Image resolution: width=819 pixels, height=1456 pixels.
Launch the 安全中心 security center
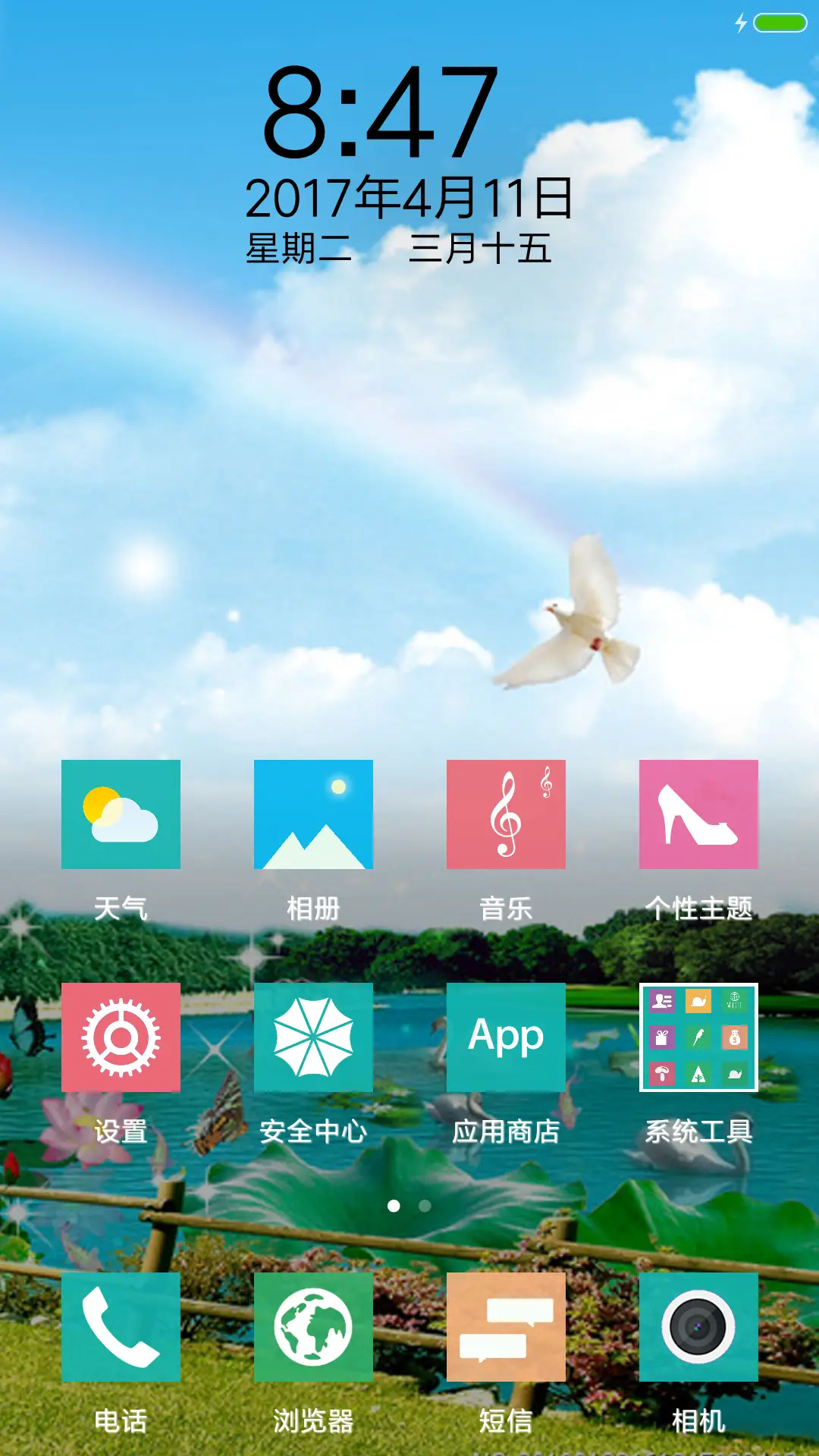click(314, 1036)
